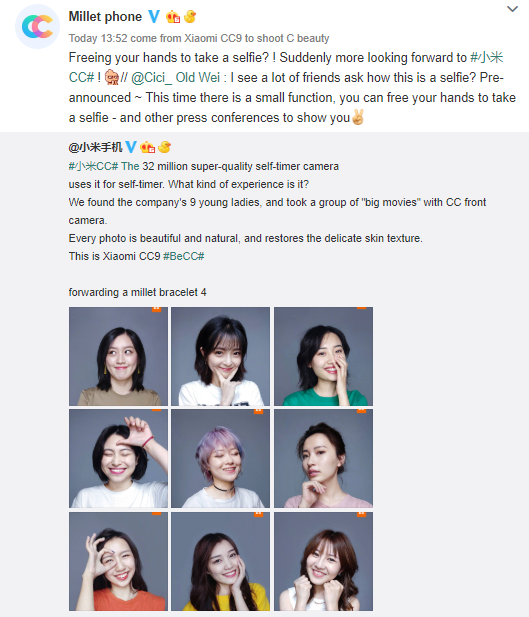Open the #BeCC# hashtag
Screen dimensions: 529x617
[183, 256]
